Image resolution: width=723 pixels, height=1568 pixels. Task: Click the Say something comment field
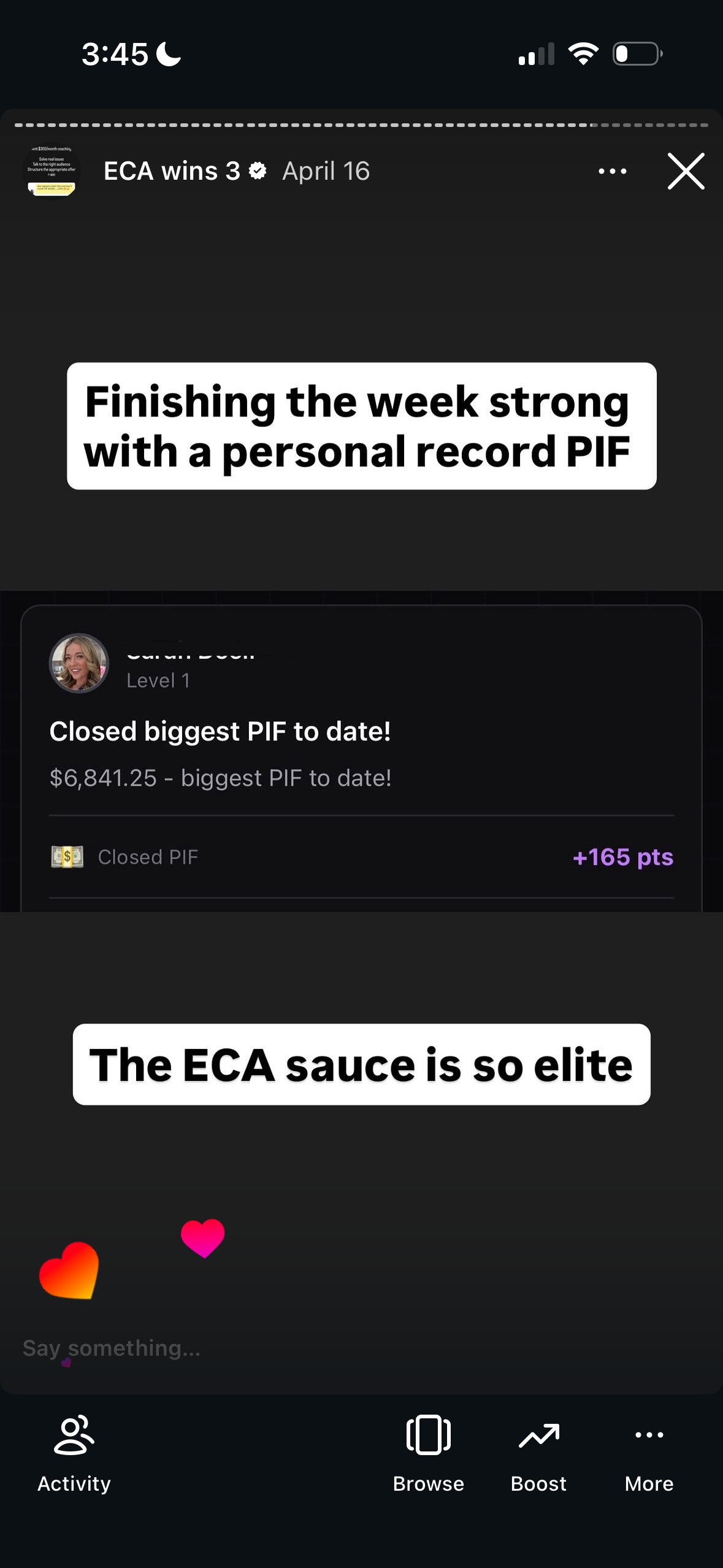pos(112,1347)
